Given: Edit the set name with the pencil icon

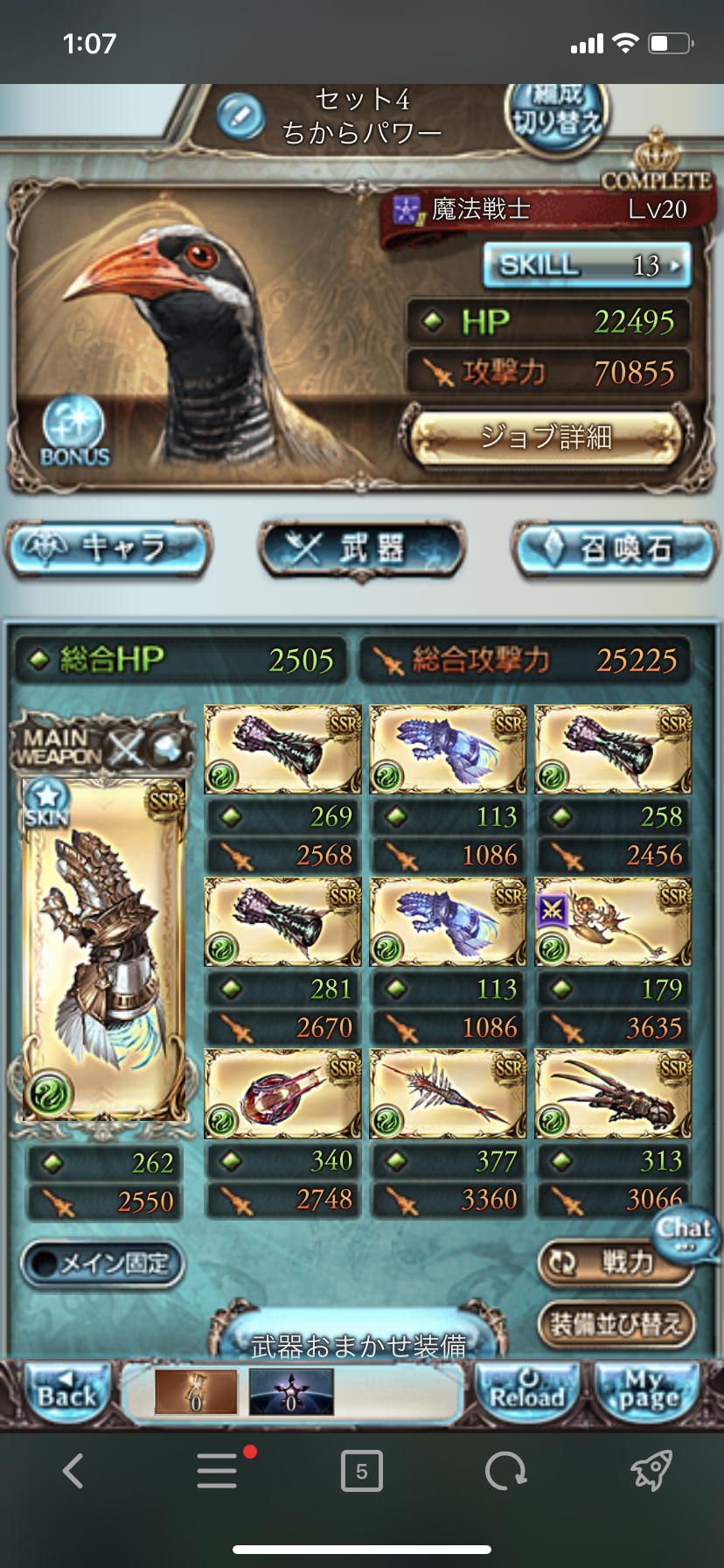Looking at the screenshot, I should point(240,116).
